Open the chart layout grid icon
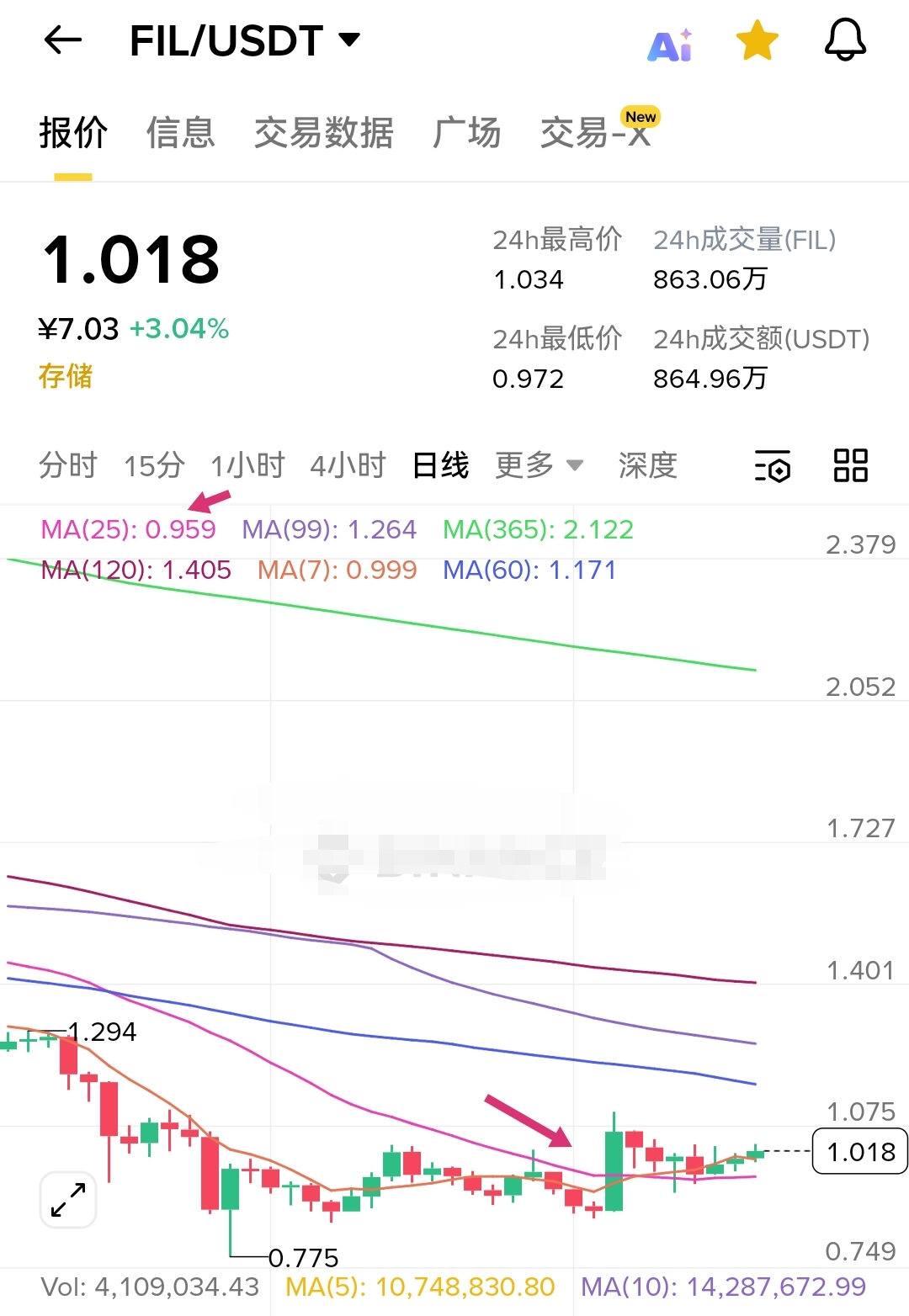The height and width of the screenshot is (1316, 909). click(x=850, y=465)
